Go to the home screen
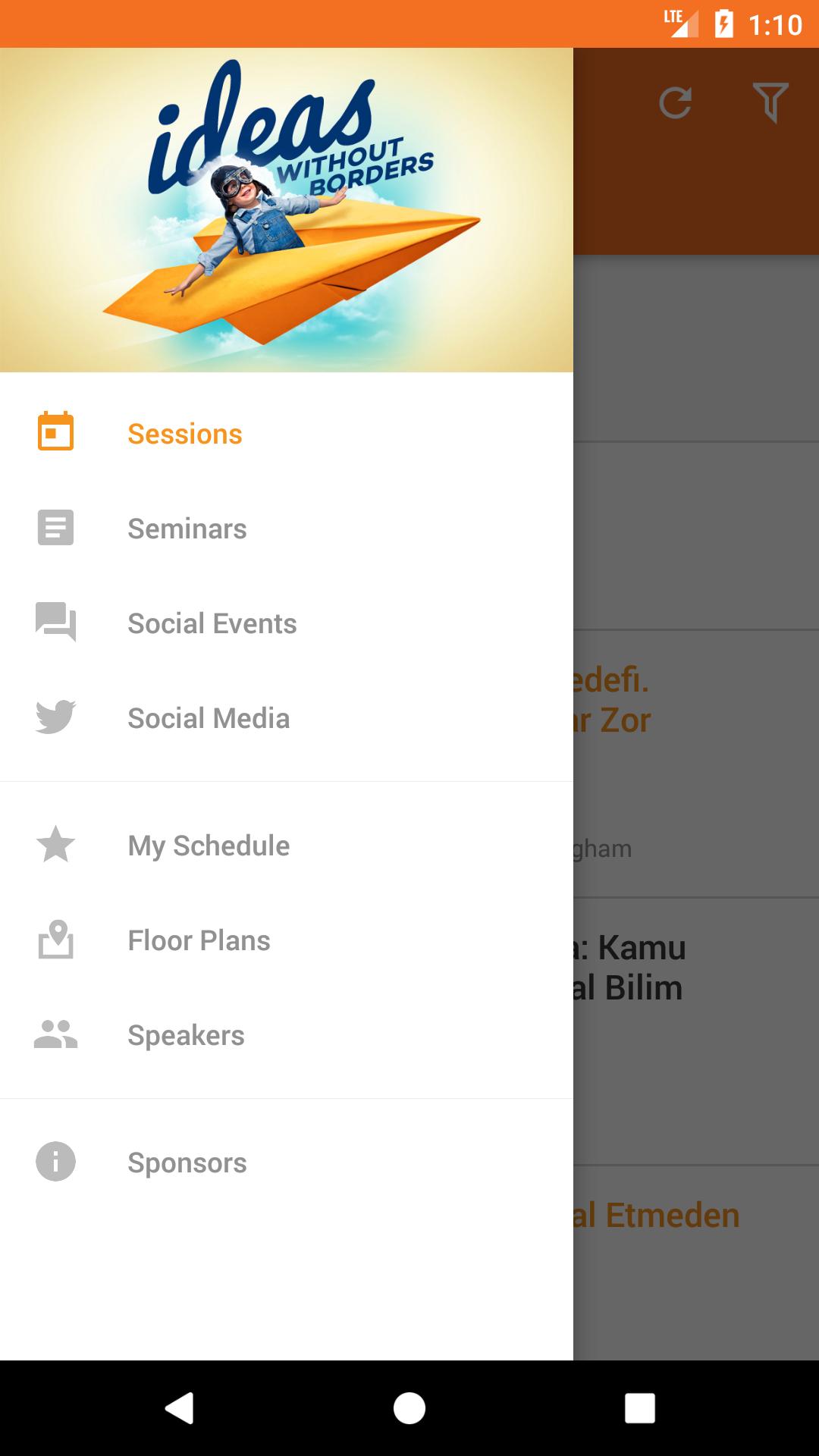Screen dimensions: 819x1456 pyautogui.click(x=409, y=1408)
